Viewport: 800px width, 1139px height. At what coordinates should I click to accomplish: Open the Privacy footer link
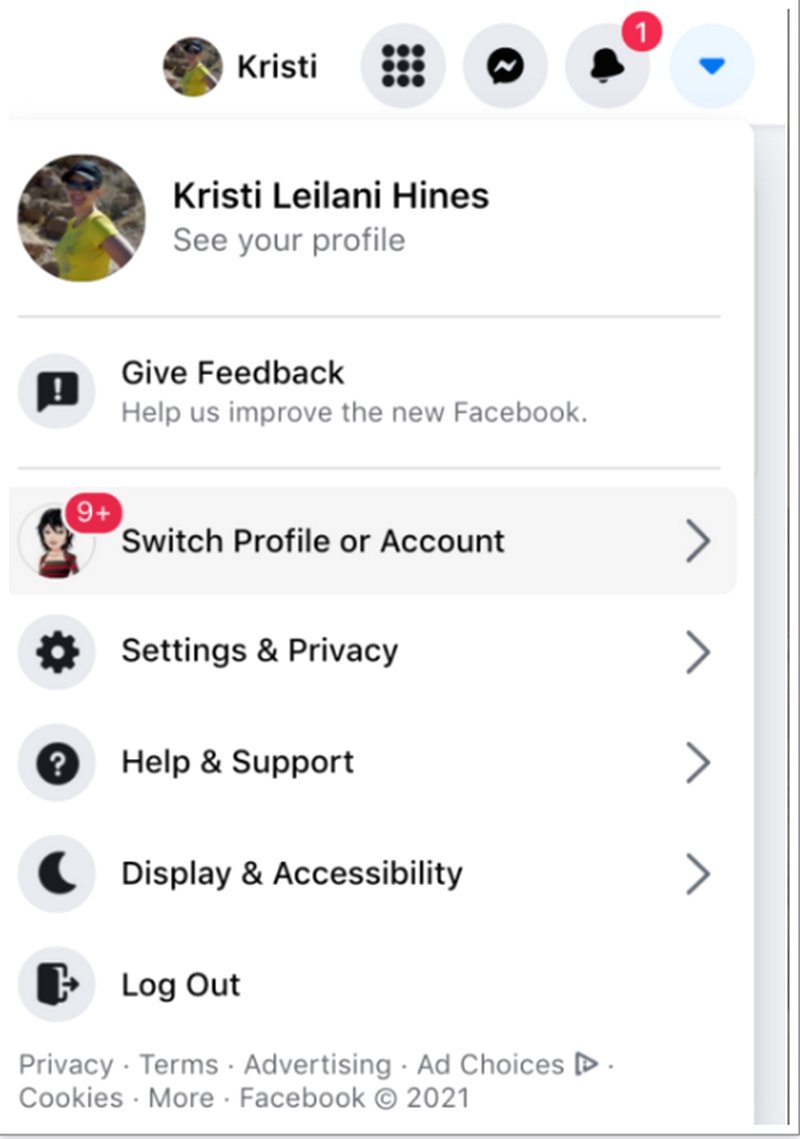tap(65, 1065)
